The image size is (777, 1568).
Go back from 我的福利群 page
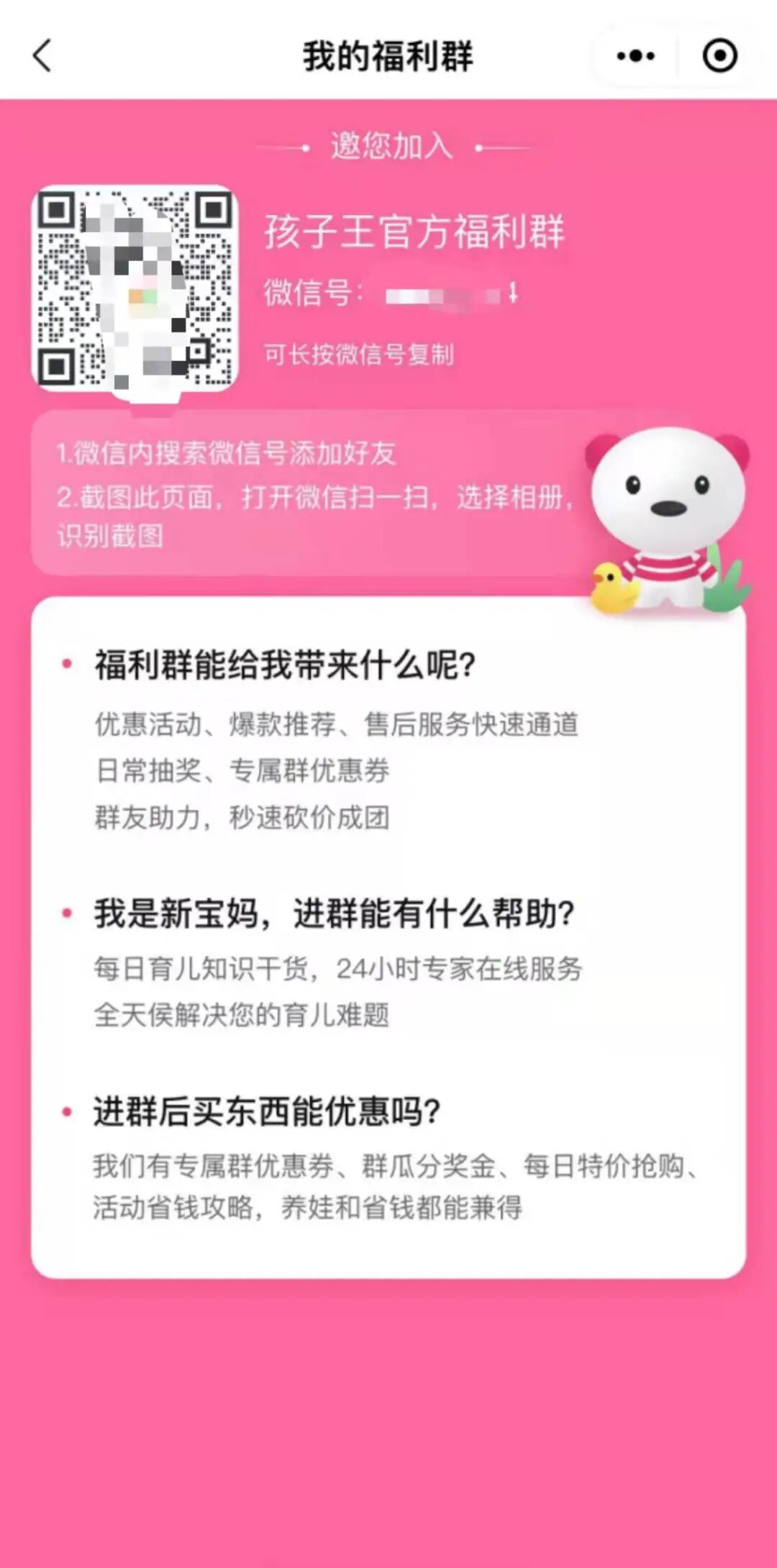[43, 56]
